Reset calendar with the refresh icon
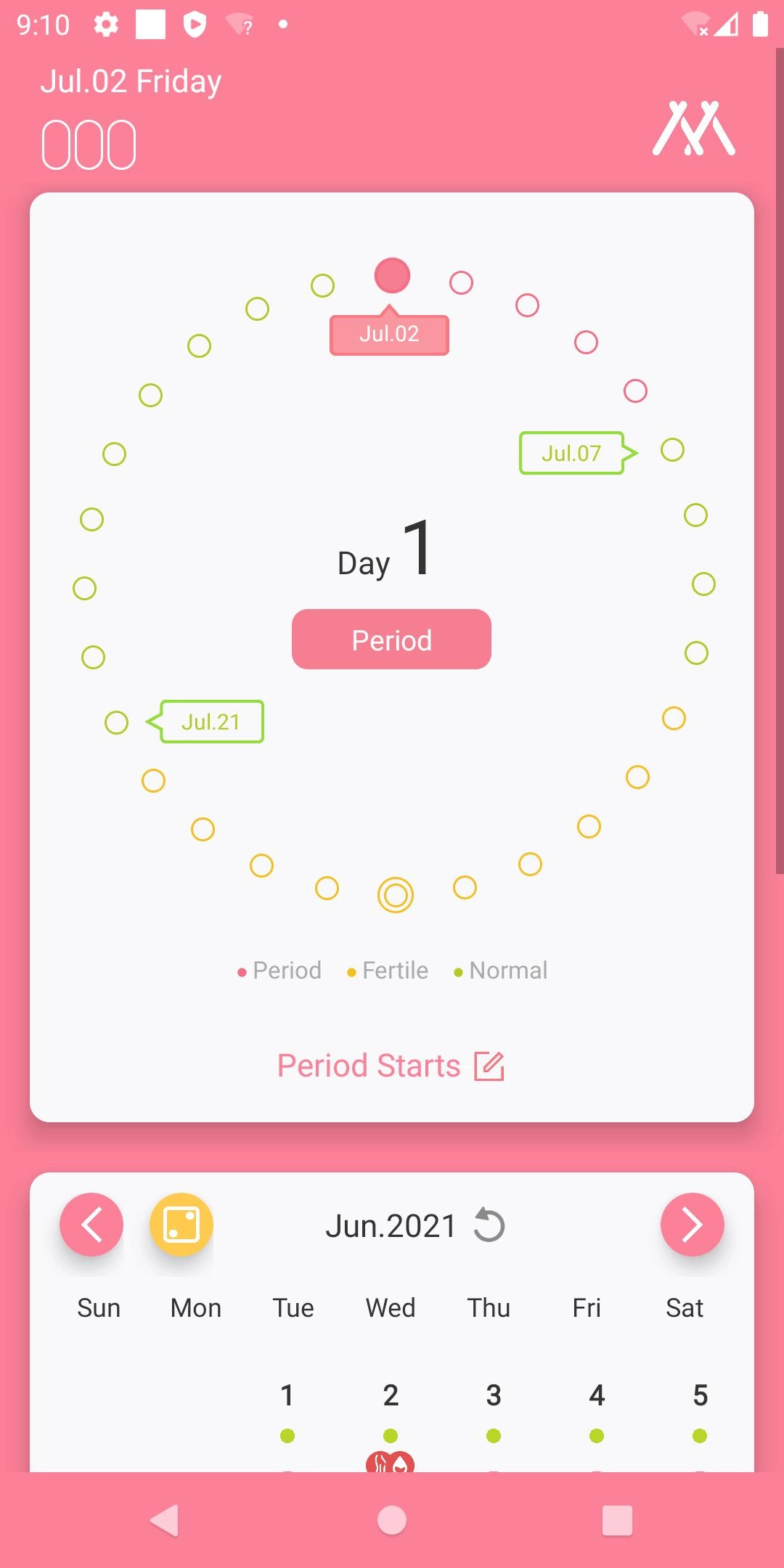 tap(489, 1225)
